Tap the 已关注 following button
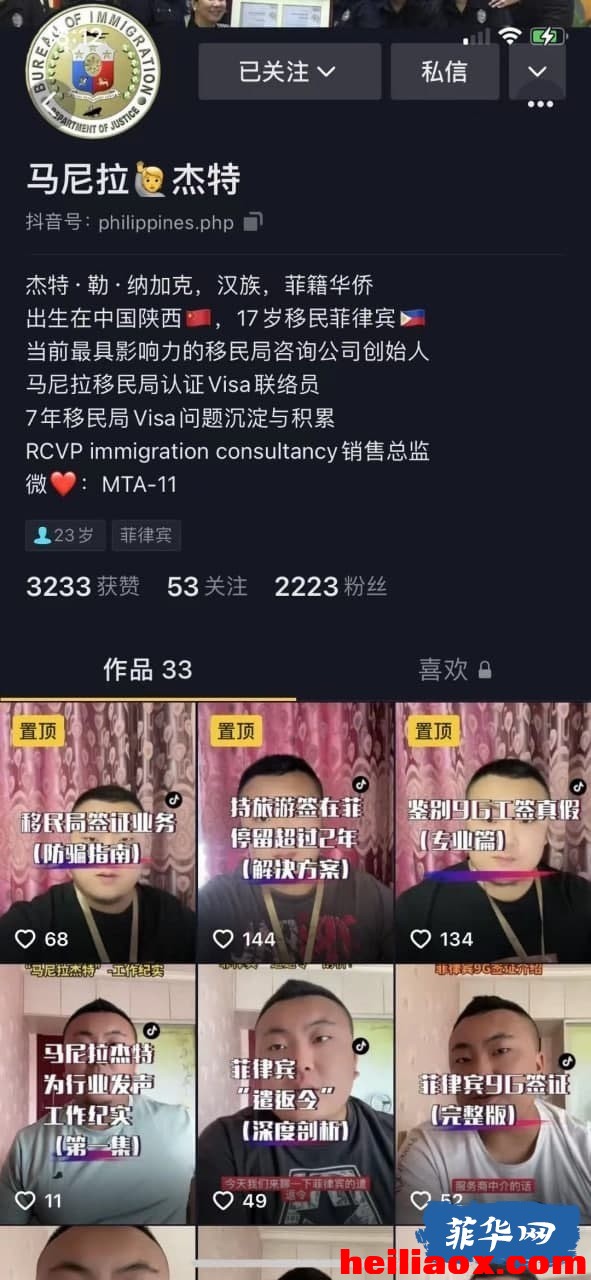This screenshot has width=591, height=1280. [x=289, y=71]
